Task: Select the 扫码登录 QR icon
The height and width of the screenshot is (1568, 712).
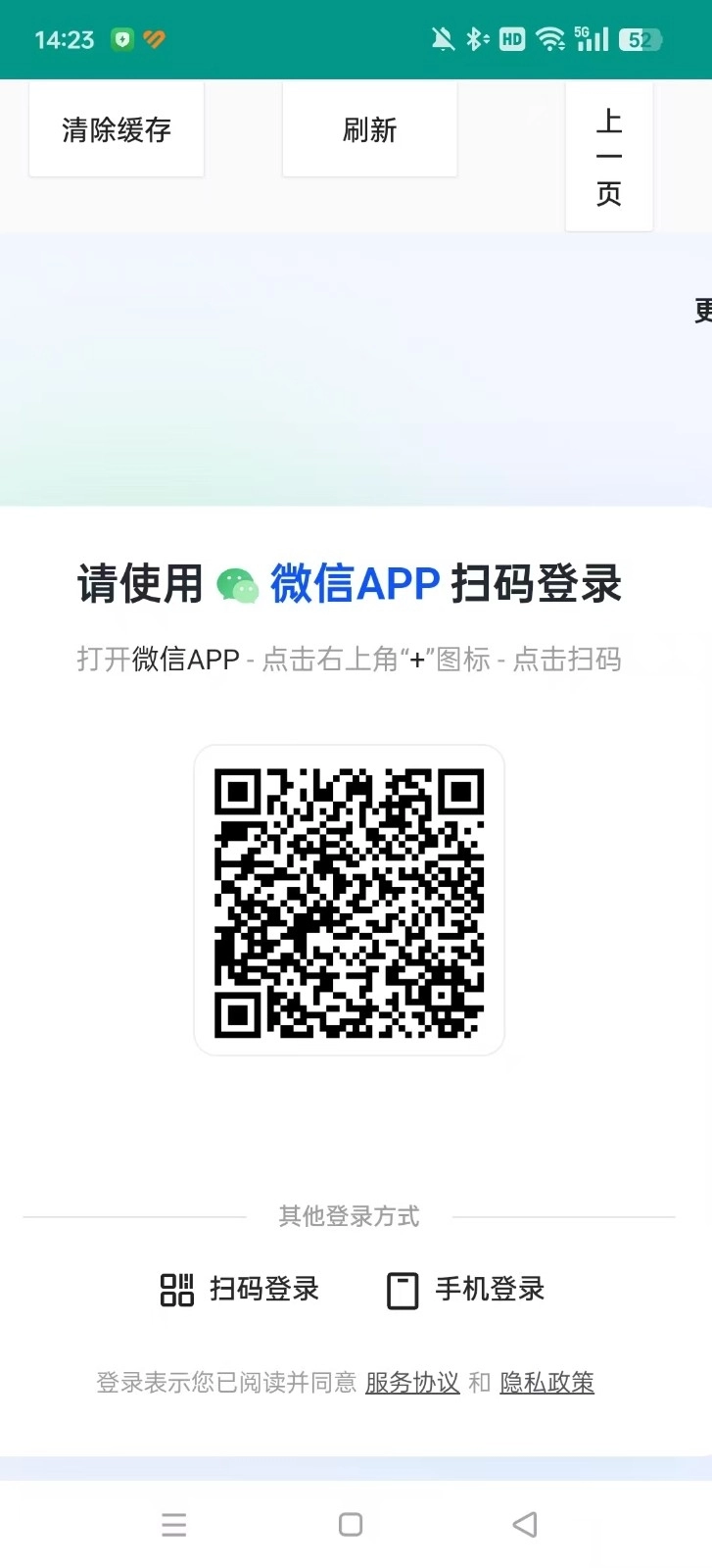Action: pyautogui.click(x=176, y=1290)
